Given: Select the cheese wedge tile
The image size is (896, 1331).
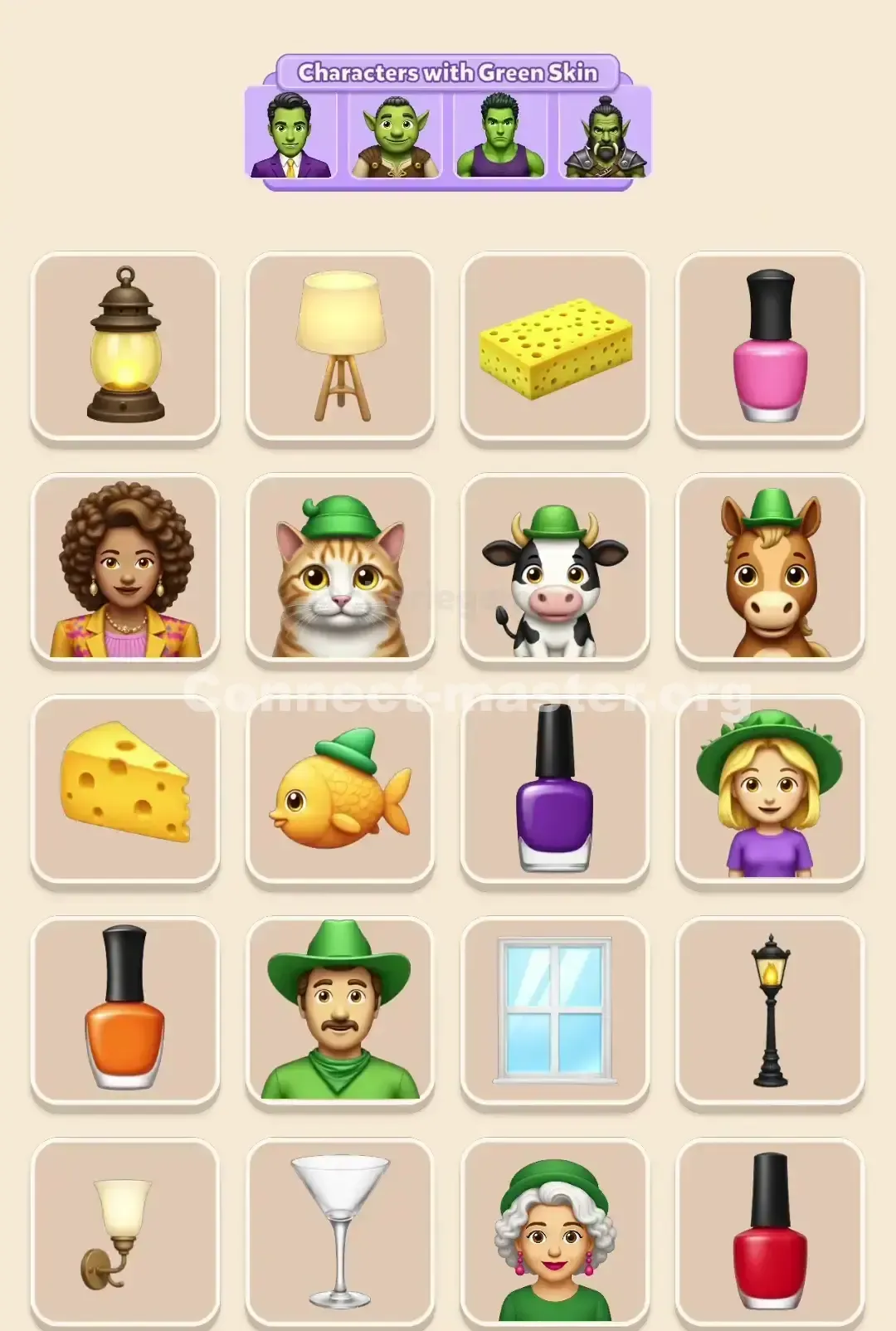Looking at the screenshot, I should pos(124,791).
